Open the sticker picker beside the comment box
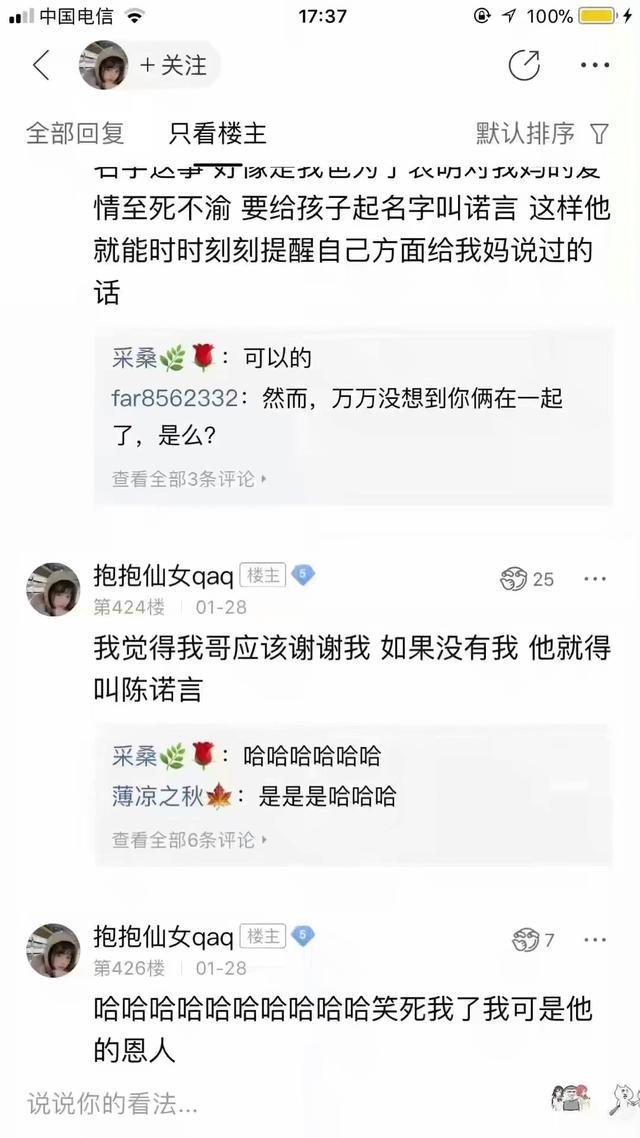Image resolution: width=640 pixels, height=1138 pixels. point(570,1098)
